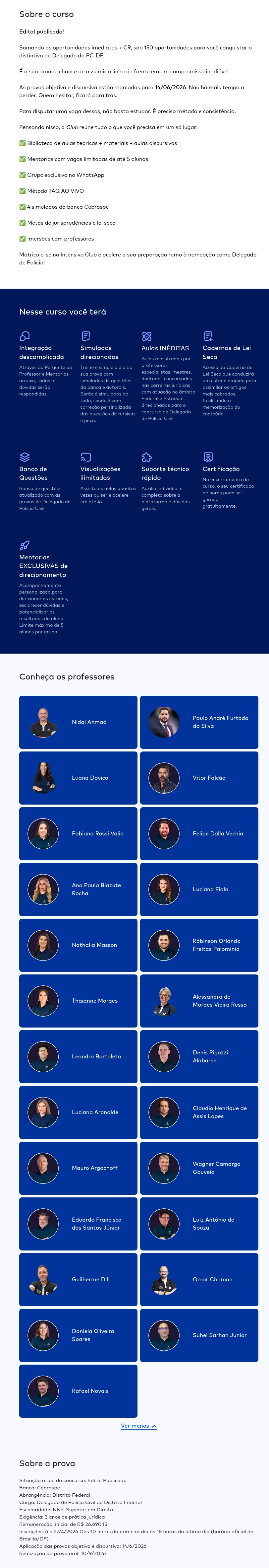269x1568 pixels.
Task: View Guilherme Dill's professor card
Action: coord(78,1279)
